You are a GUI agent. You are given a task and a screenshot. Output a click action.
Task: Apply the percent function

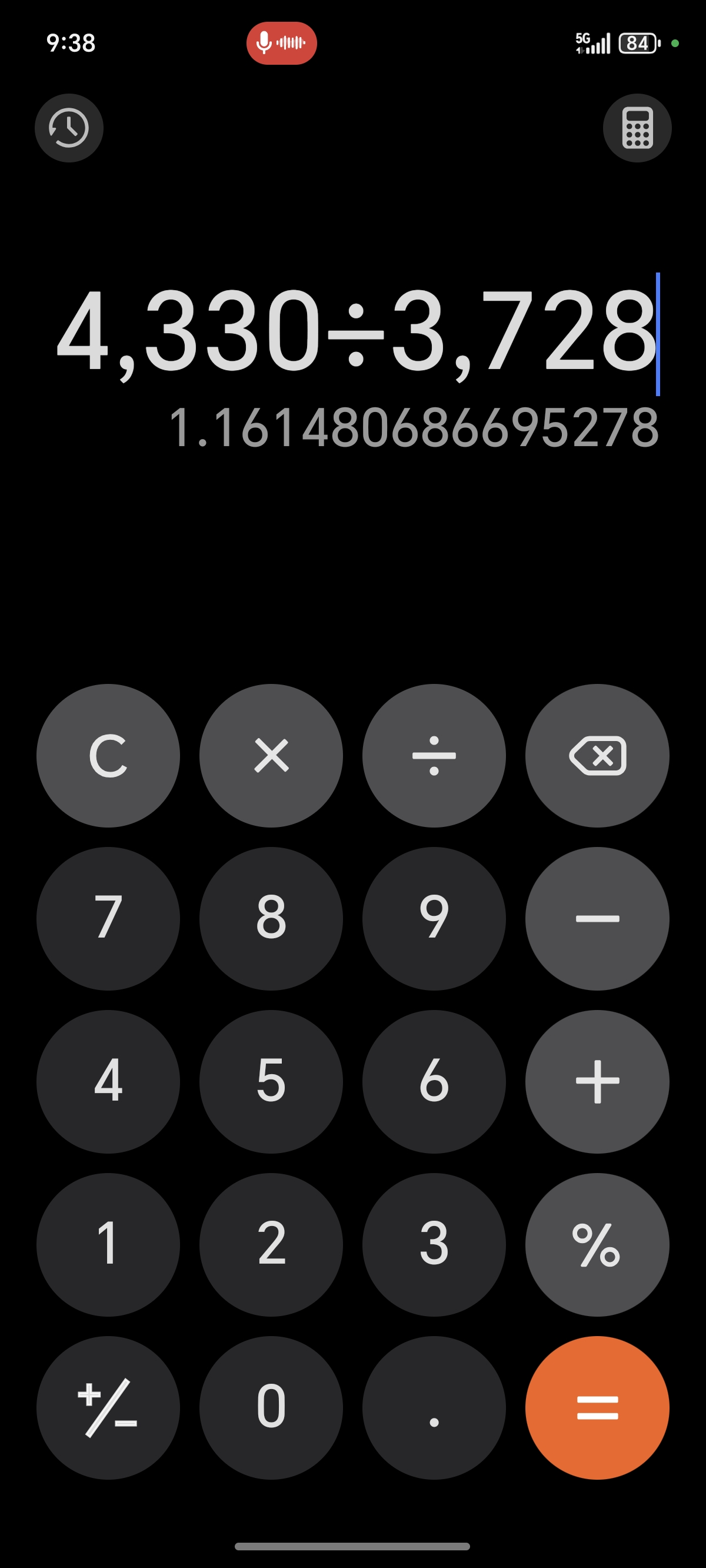(597, 1245)
